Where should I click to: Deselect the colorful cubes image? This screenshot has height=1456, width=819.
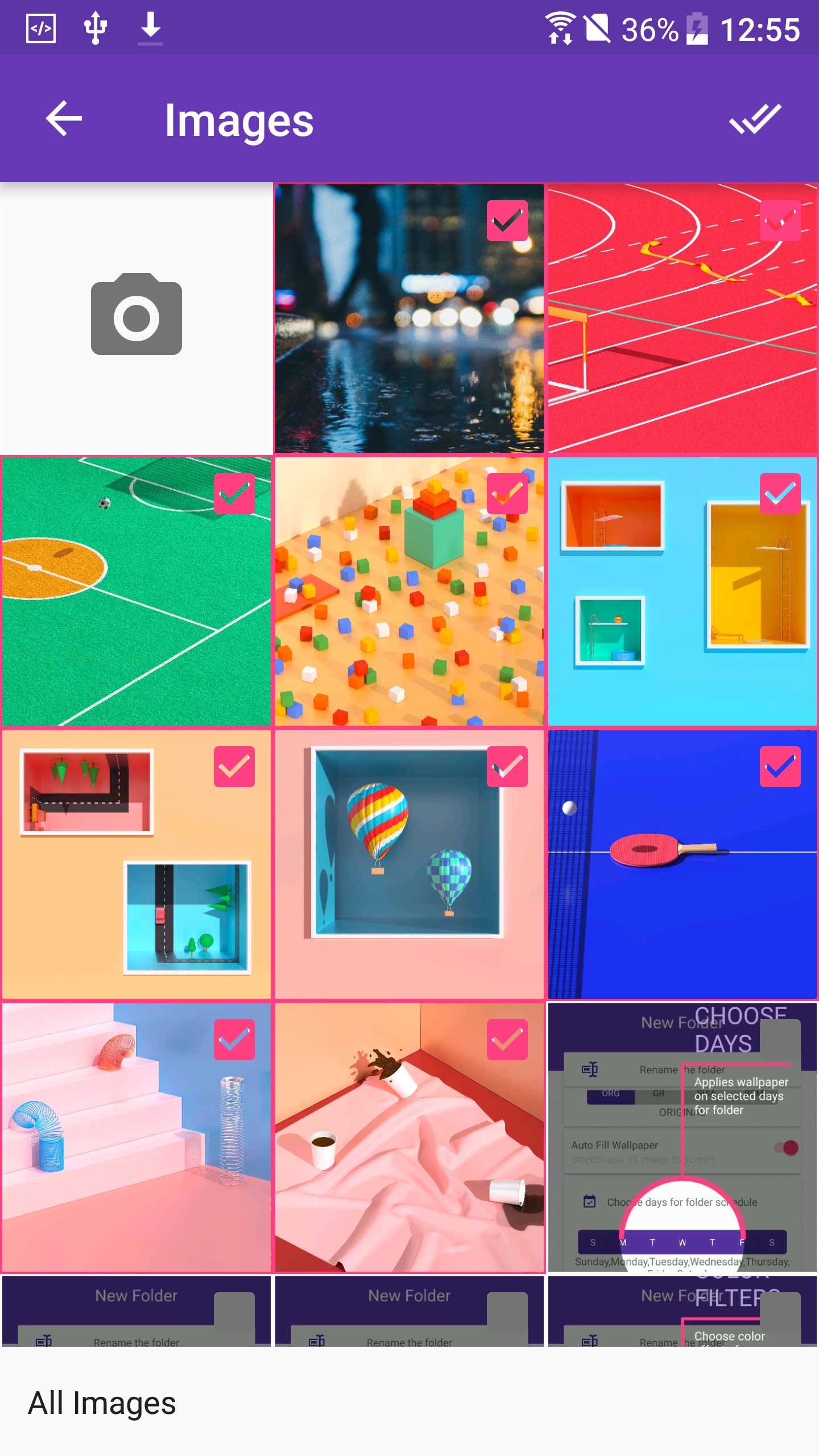point(507,494)
